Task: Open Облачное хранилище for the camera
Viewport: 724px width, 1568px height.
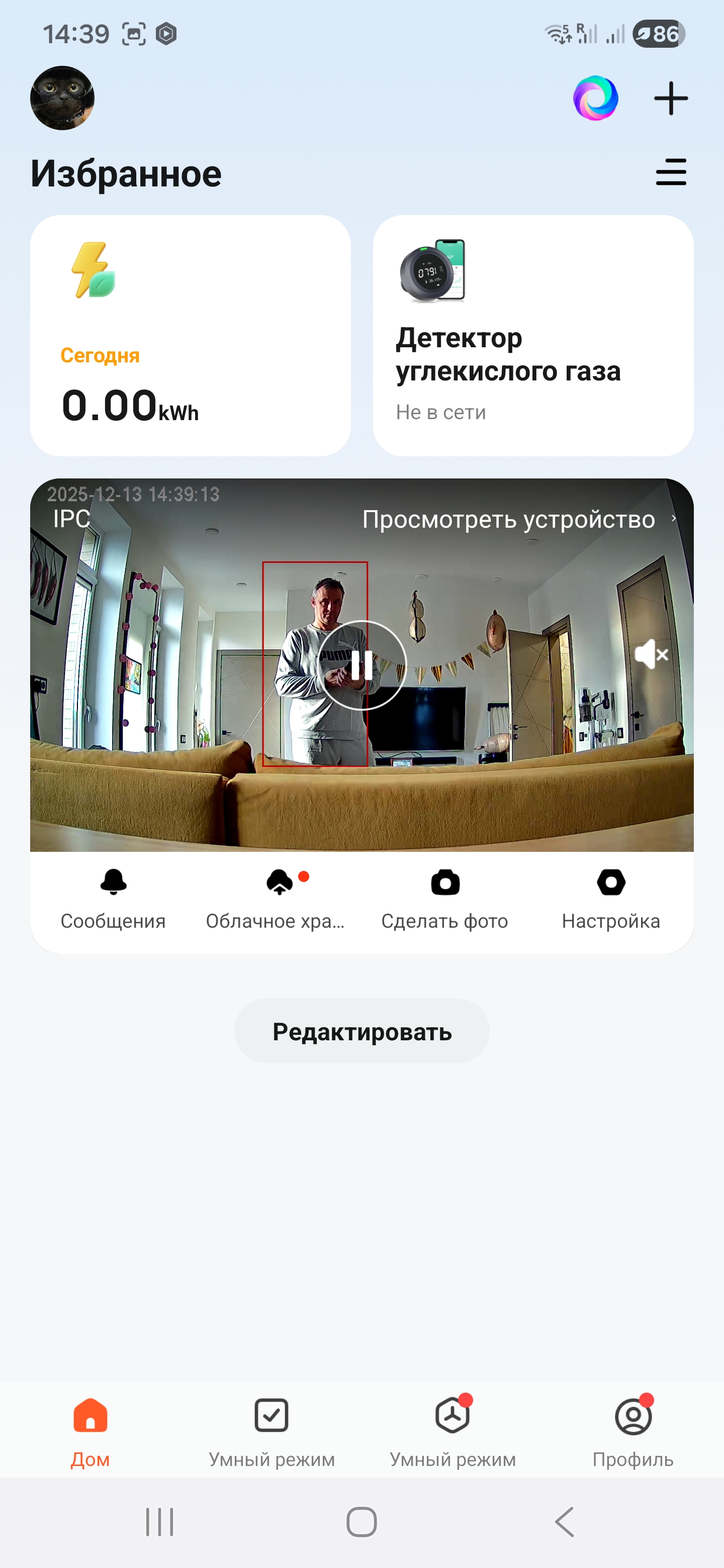Action: [279, 899]
